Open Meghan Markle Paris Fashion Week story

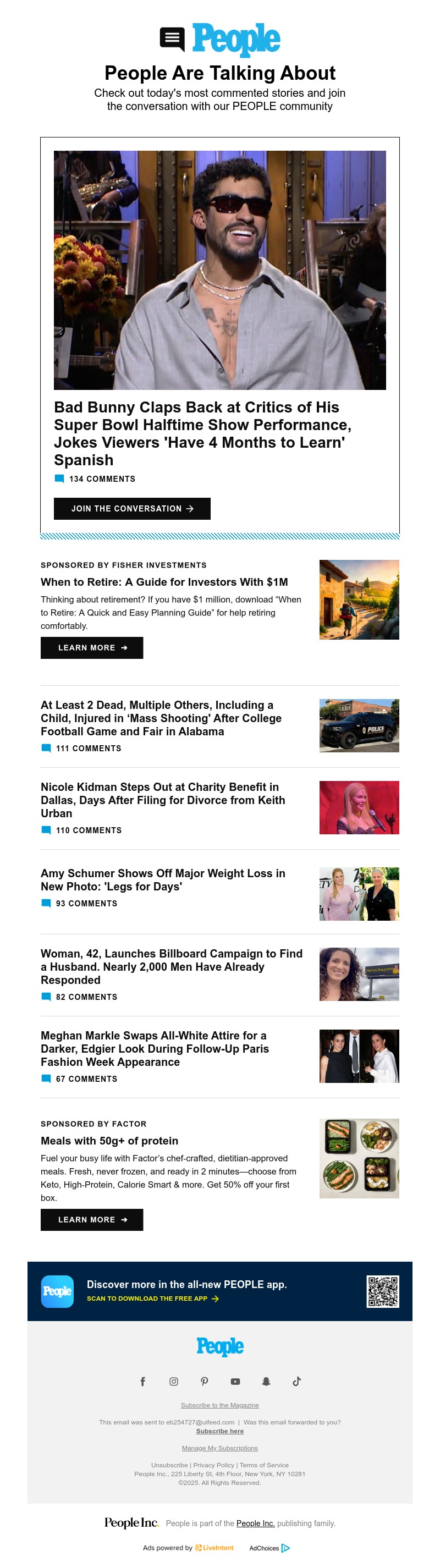155,1048
